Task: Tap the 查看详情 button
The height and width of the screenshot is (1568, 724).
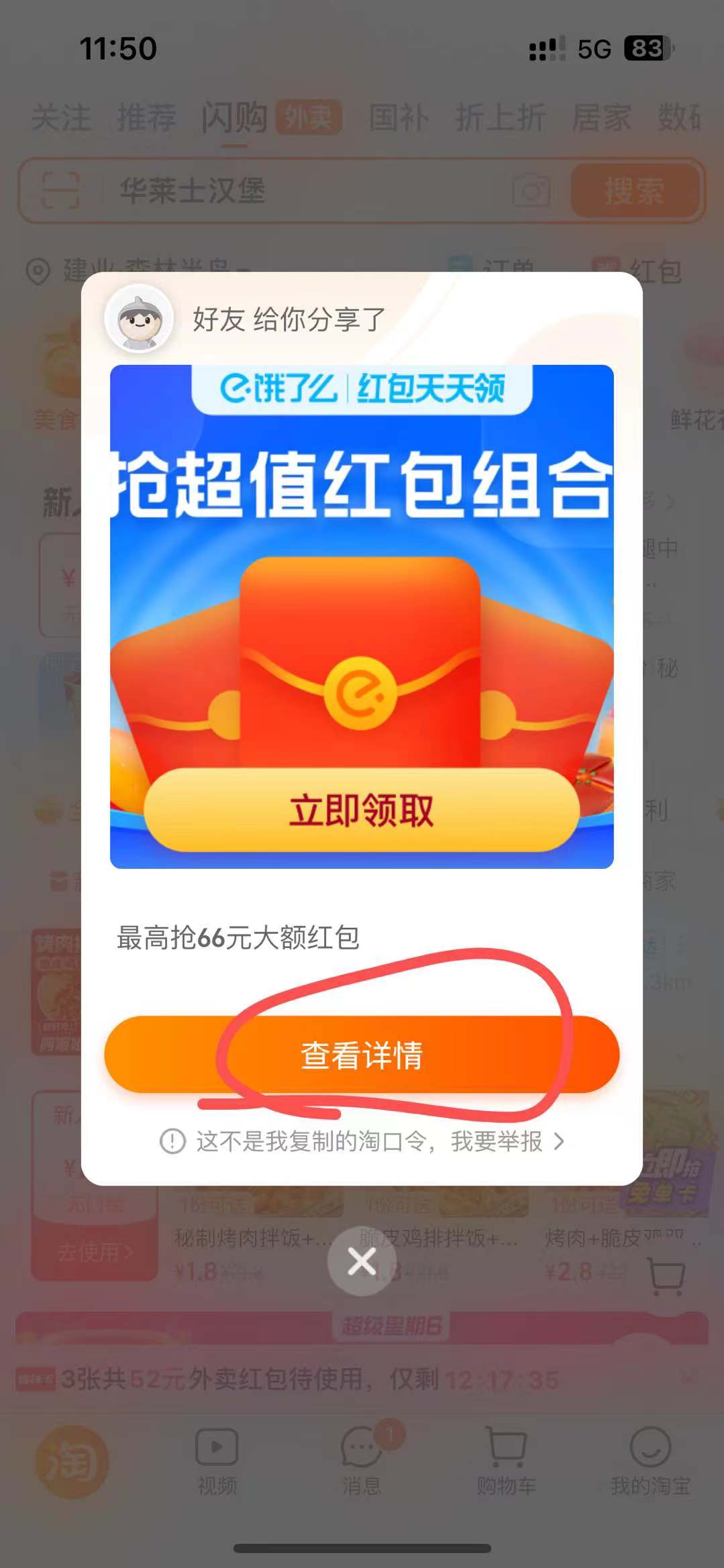Action: click(362, 1054)
